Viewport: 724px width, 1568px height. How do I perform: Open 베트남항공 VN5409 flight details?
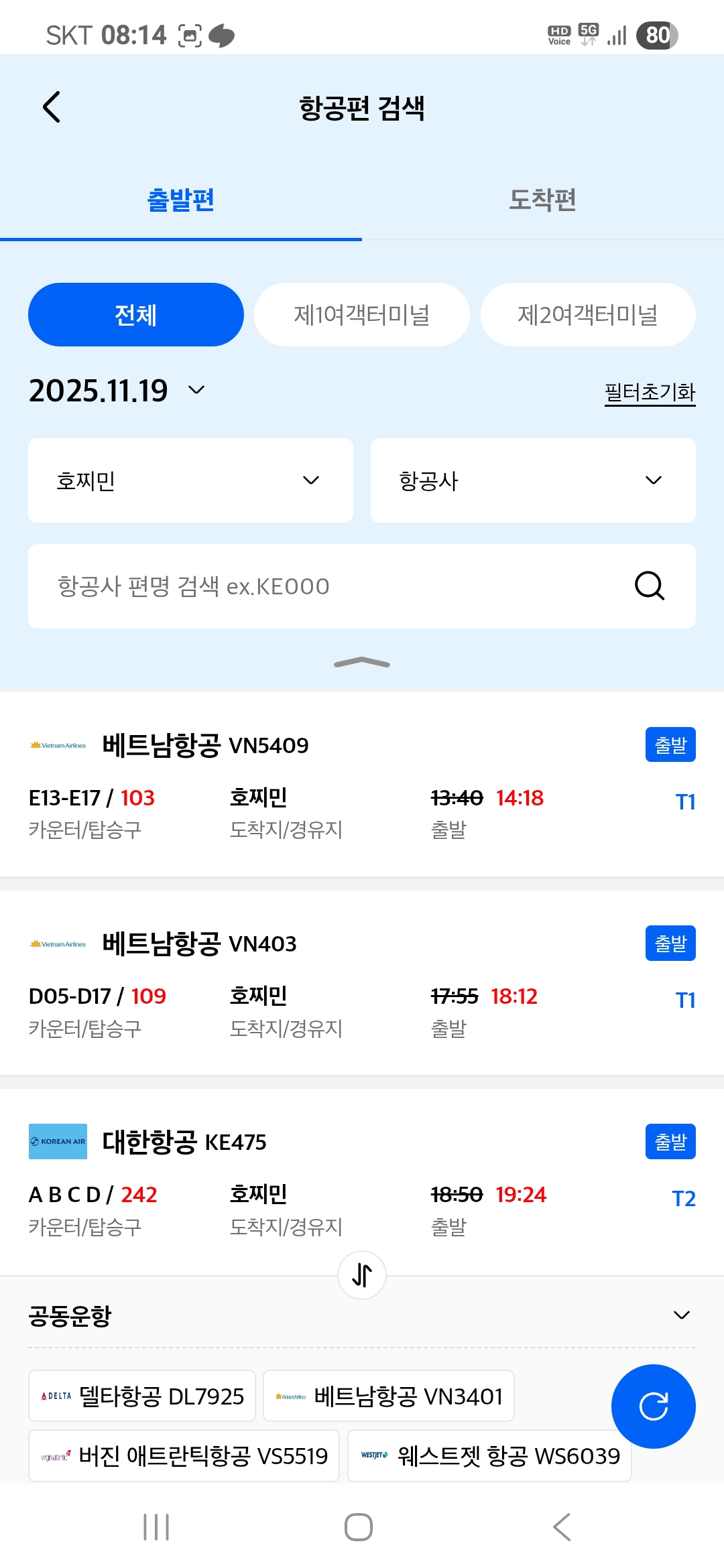pyautogui.click(x=362, y=784)
